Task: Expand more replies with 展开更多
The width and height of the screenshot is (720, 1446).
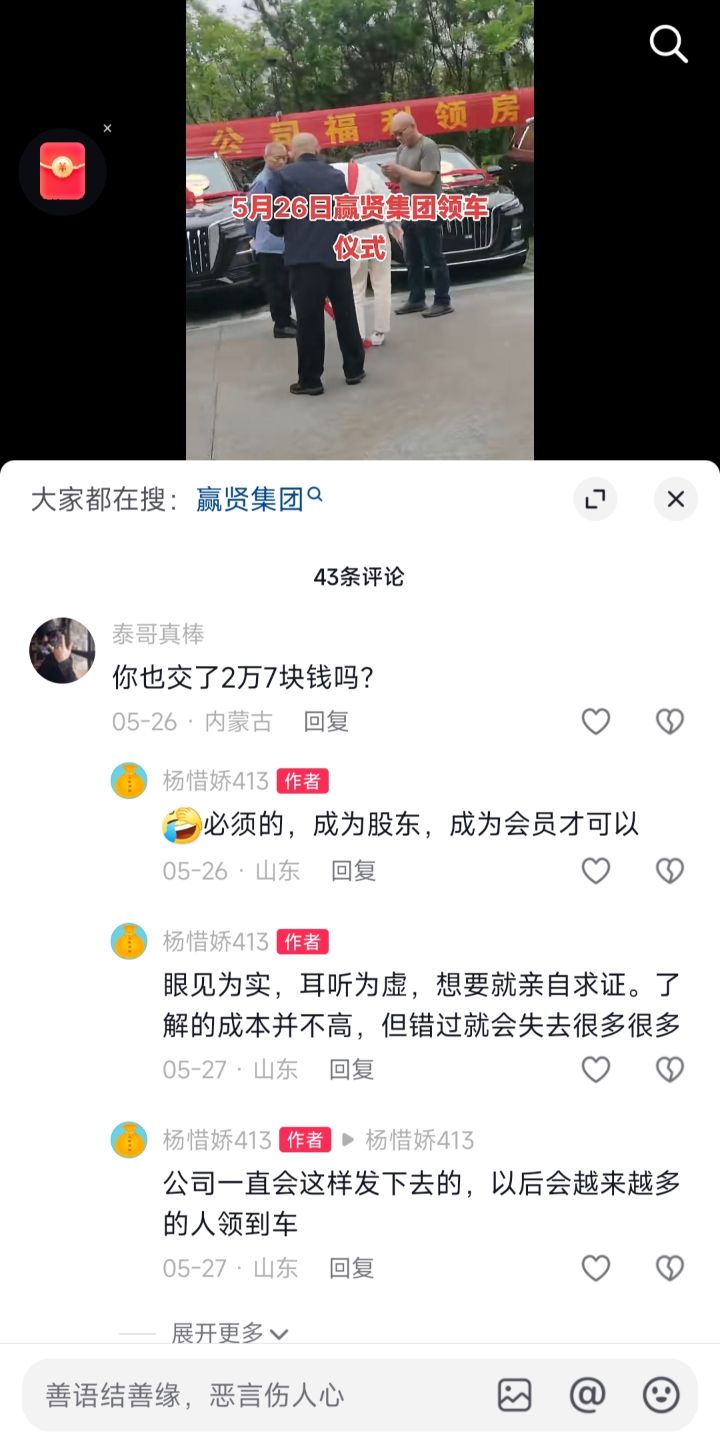Action: tap(229, 1333)
